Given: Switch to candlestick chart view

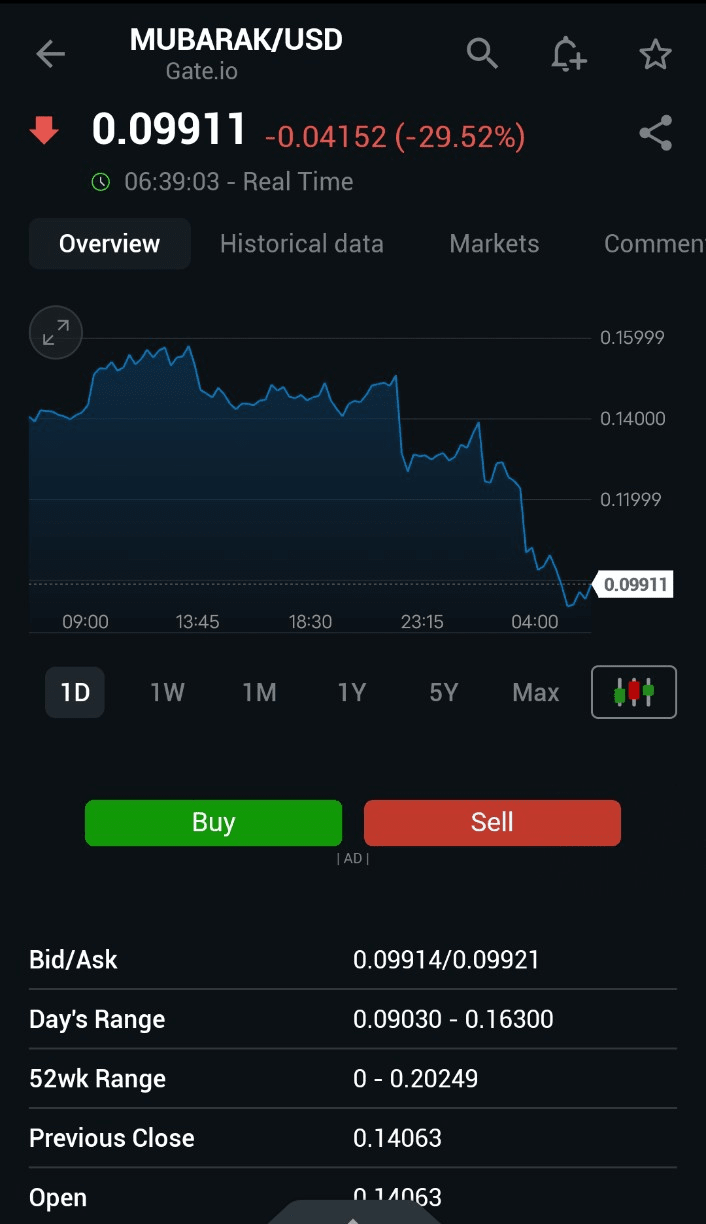Looking at the screenshot, I should click(634, 692).
